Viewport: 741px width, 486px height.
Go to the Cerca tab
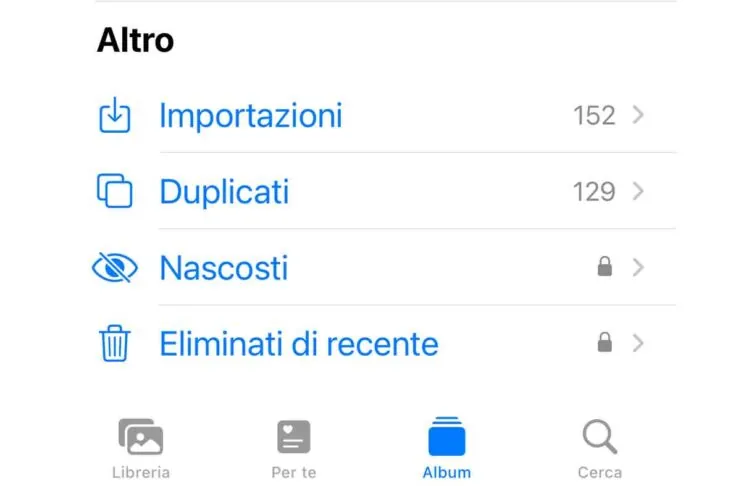point(599,449)
